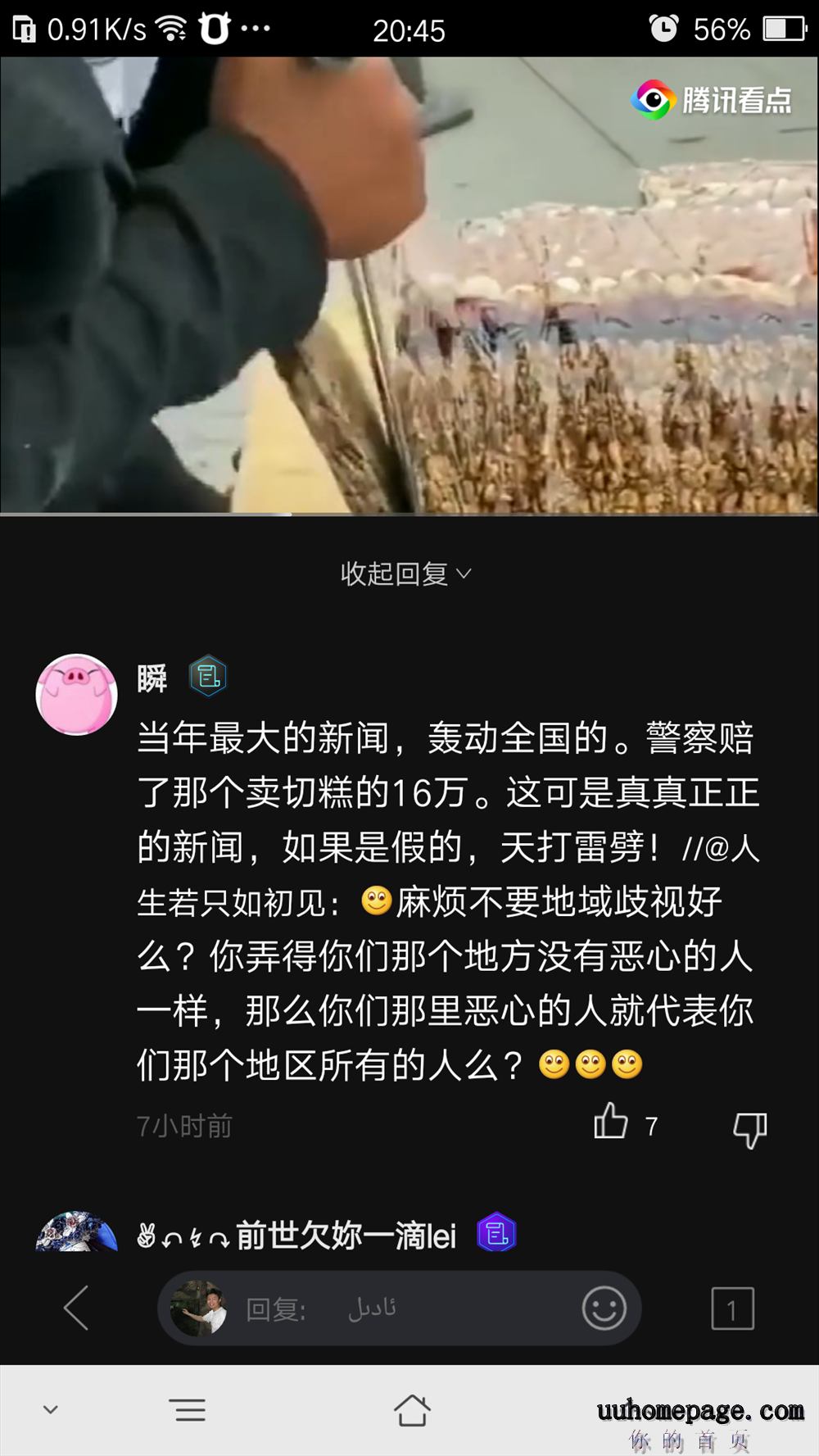Go to the browser home page

click(412, 1410)
